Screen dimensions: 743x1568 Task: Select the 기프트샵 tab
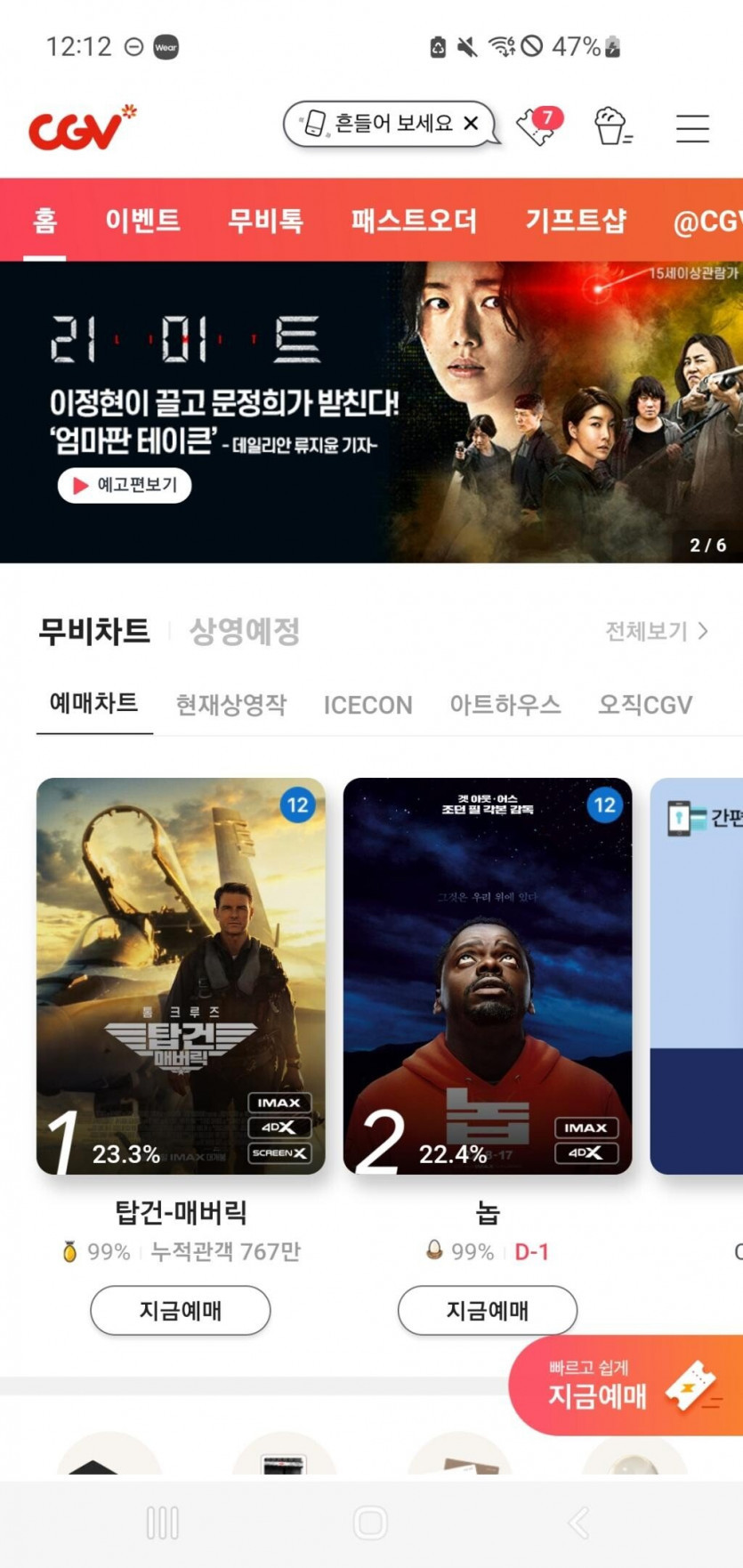click(576, 220)
